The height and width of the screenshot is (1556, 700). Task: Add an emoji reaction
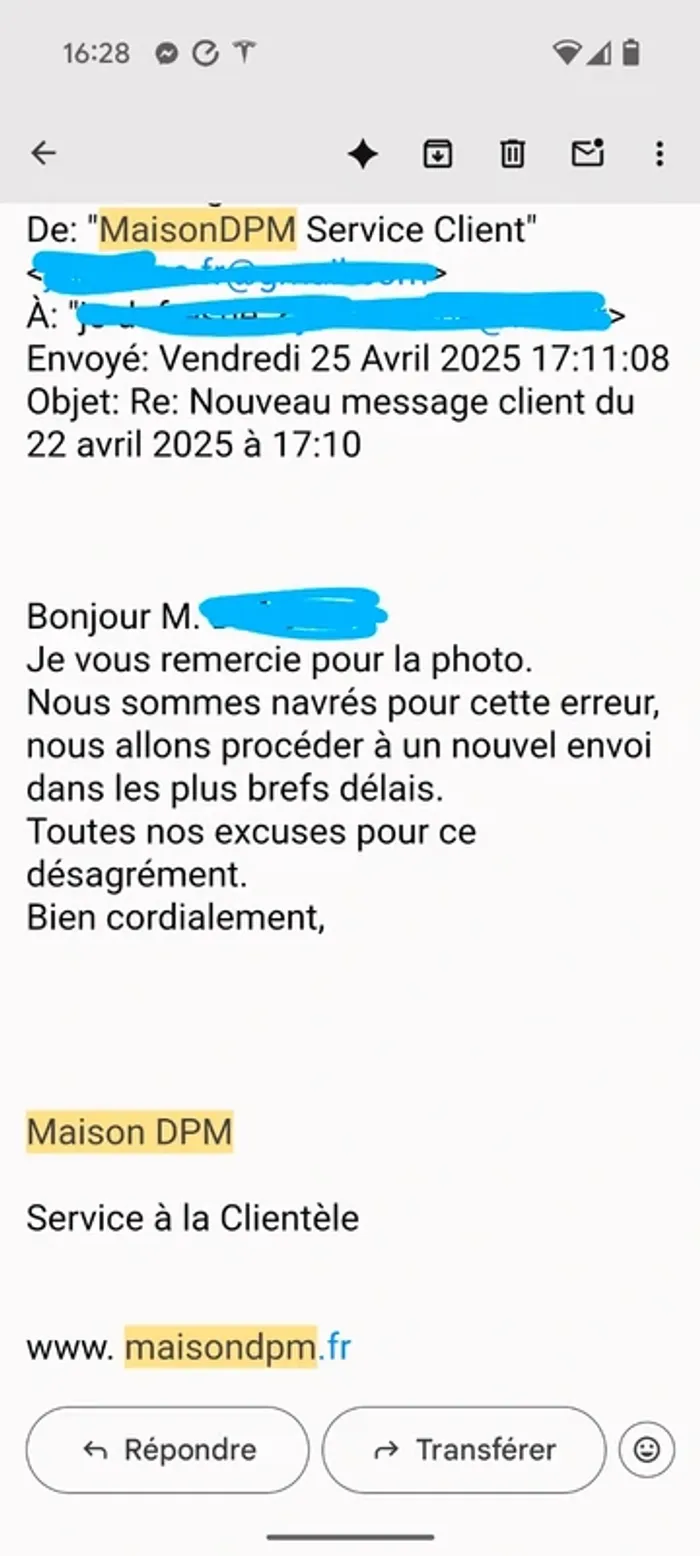tap(647, 1450)
